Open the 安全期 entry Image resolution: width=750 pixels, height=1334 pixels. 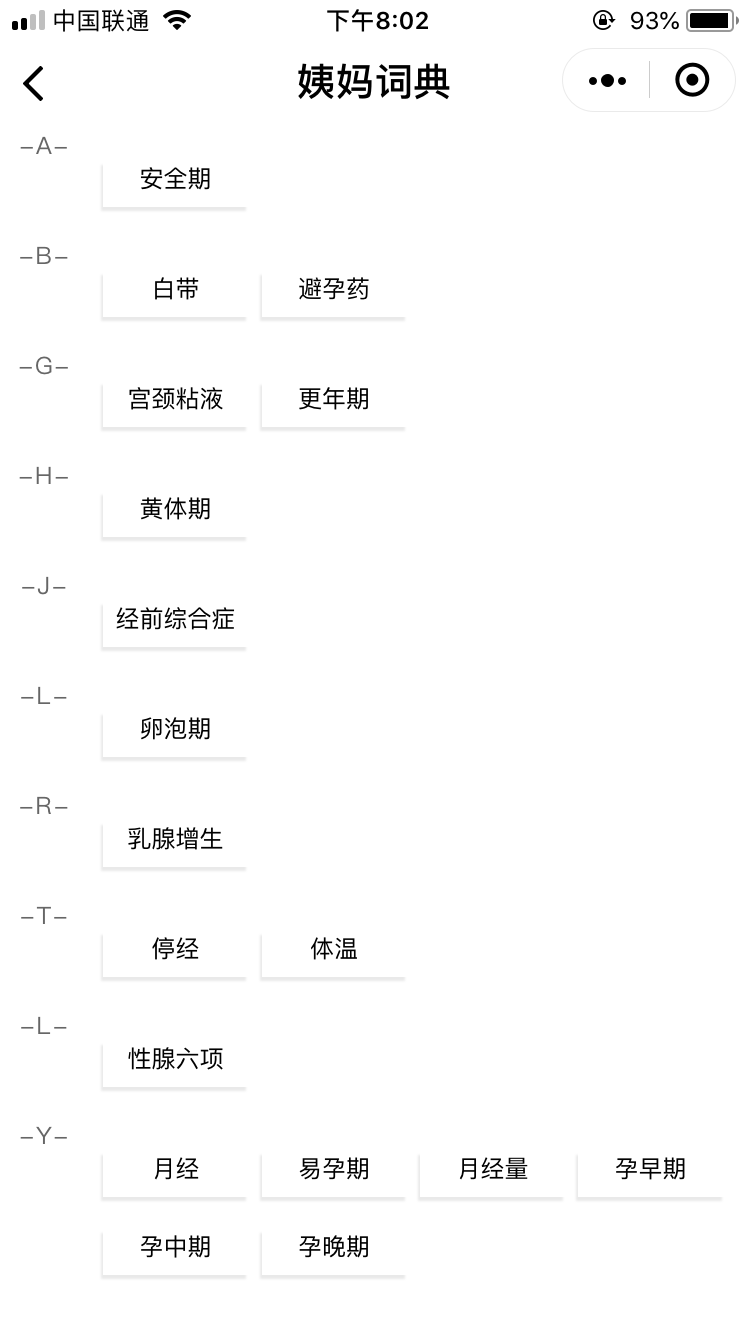coord(175,180)
